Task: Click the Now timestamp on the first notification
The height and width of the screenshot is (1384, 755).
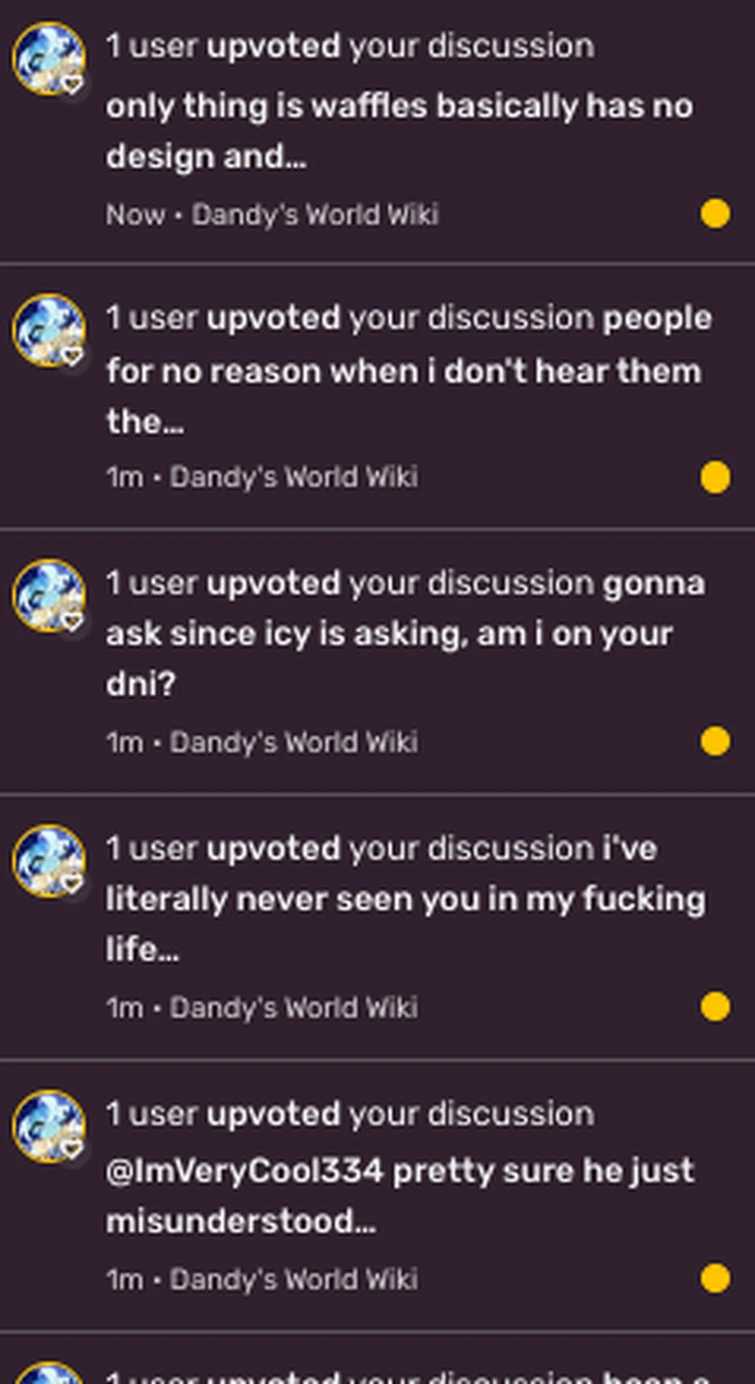Action: (135, 214)
